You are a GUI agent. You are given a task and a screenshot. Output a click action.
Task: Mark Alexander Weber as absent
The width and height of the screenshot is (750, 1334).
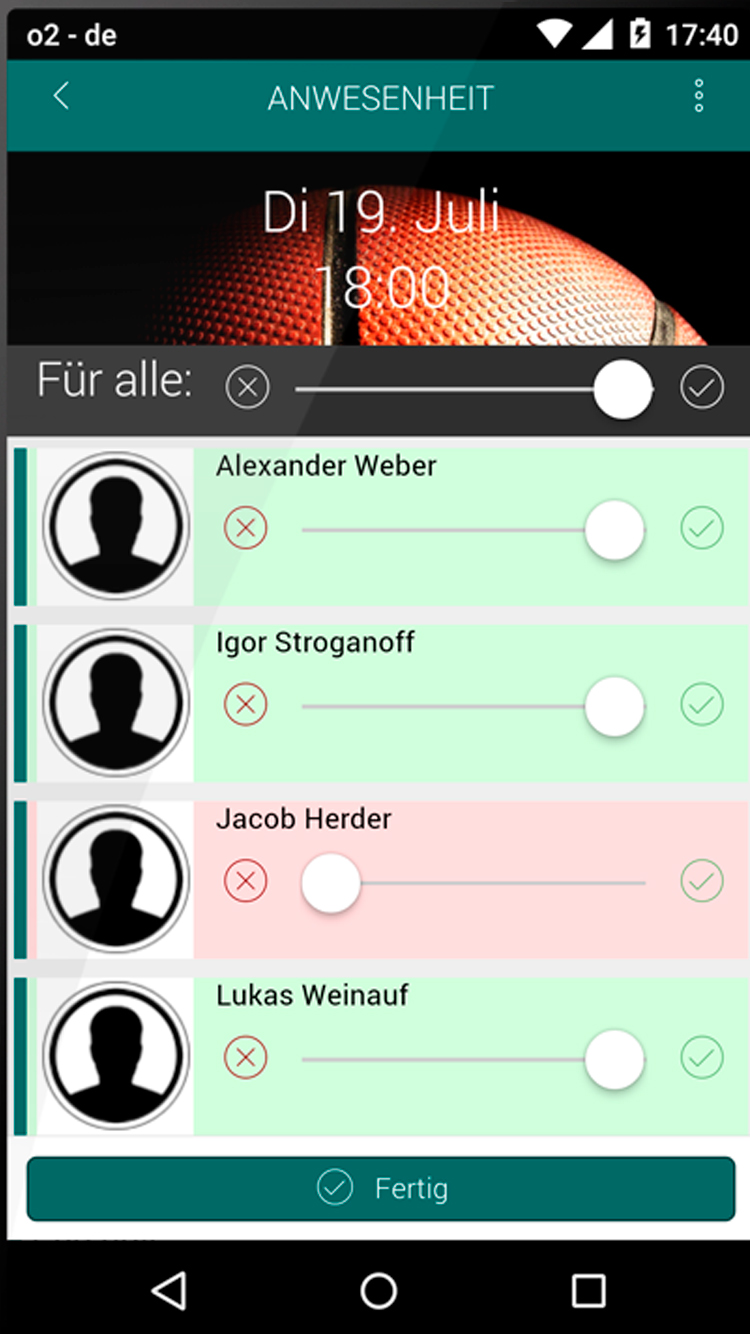click(246, 528)
